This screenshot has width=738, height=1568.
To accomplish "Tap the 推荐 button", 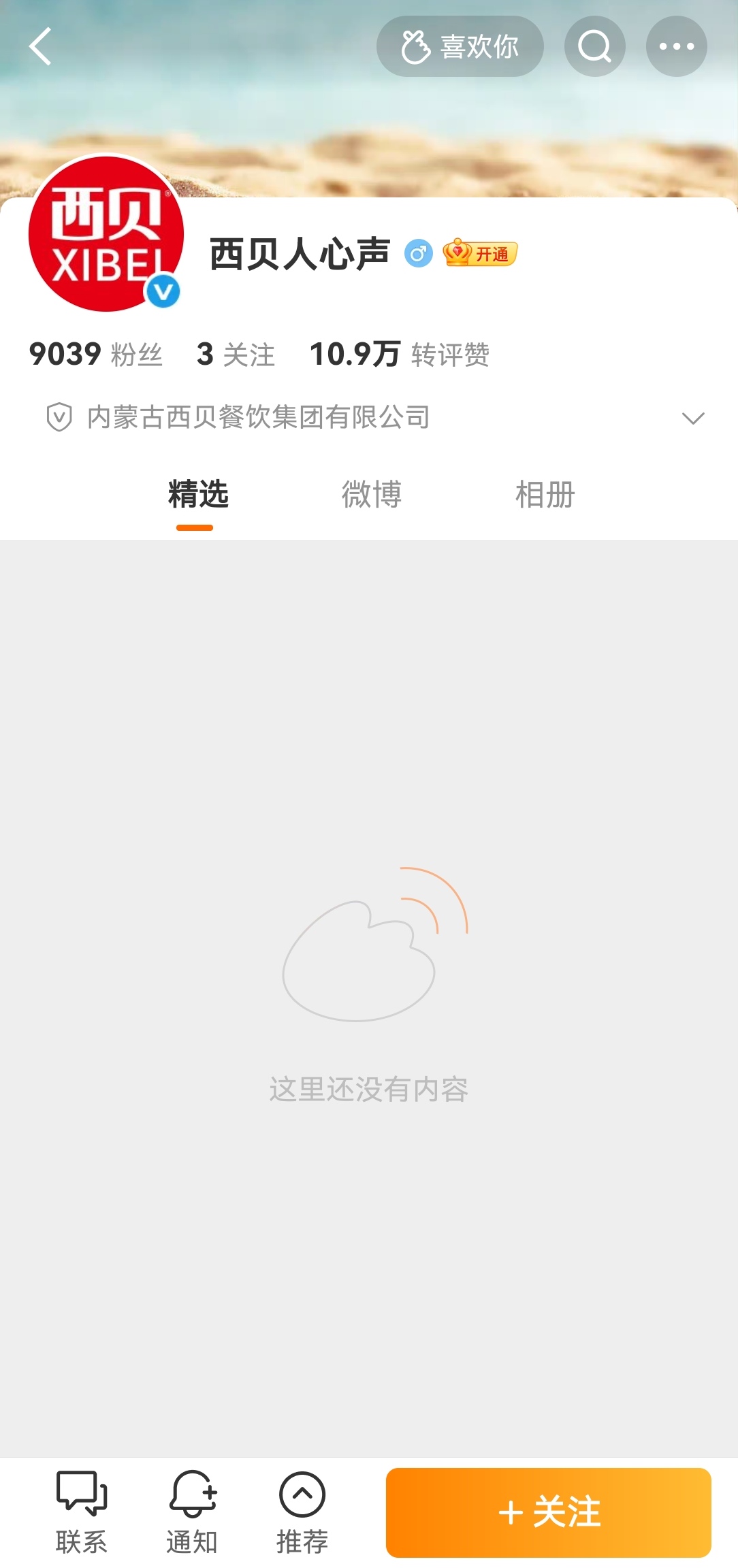I will [302, 1512].
